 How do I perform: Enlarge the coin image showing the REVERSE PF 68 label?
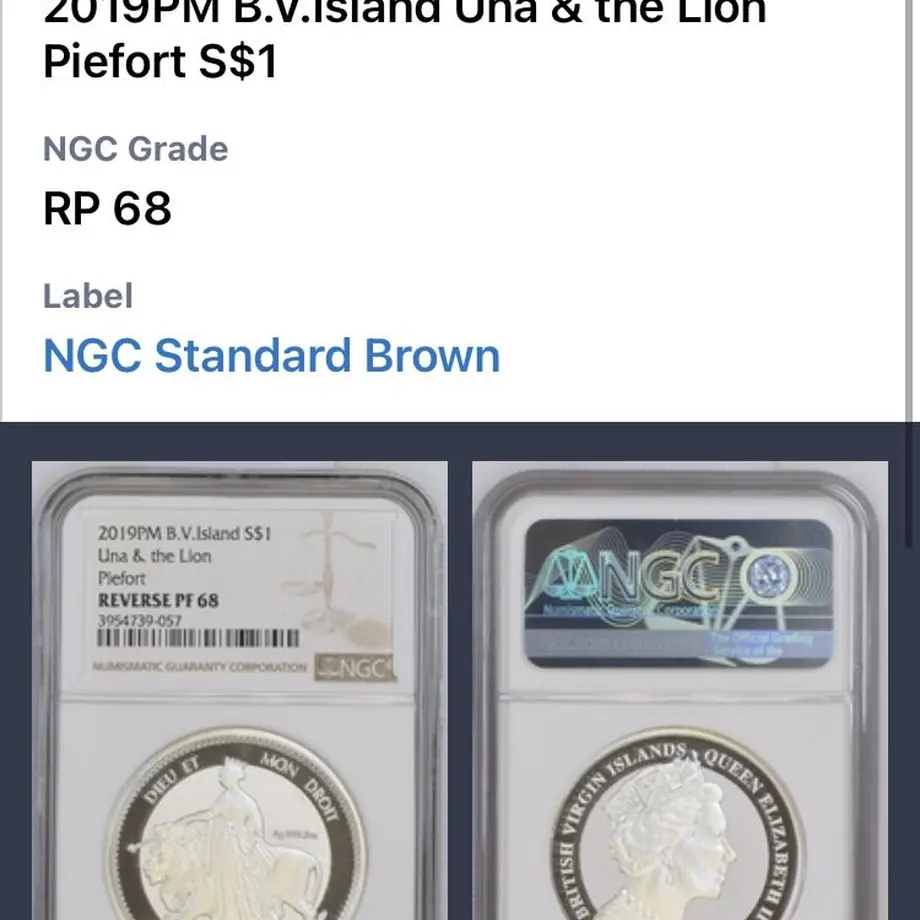(239, 690)
